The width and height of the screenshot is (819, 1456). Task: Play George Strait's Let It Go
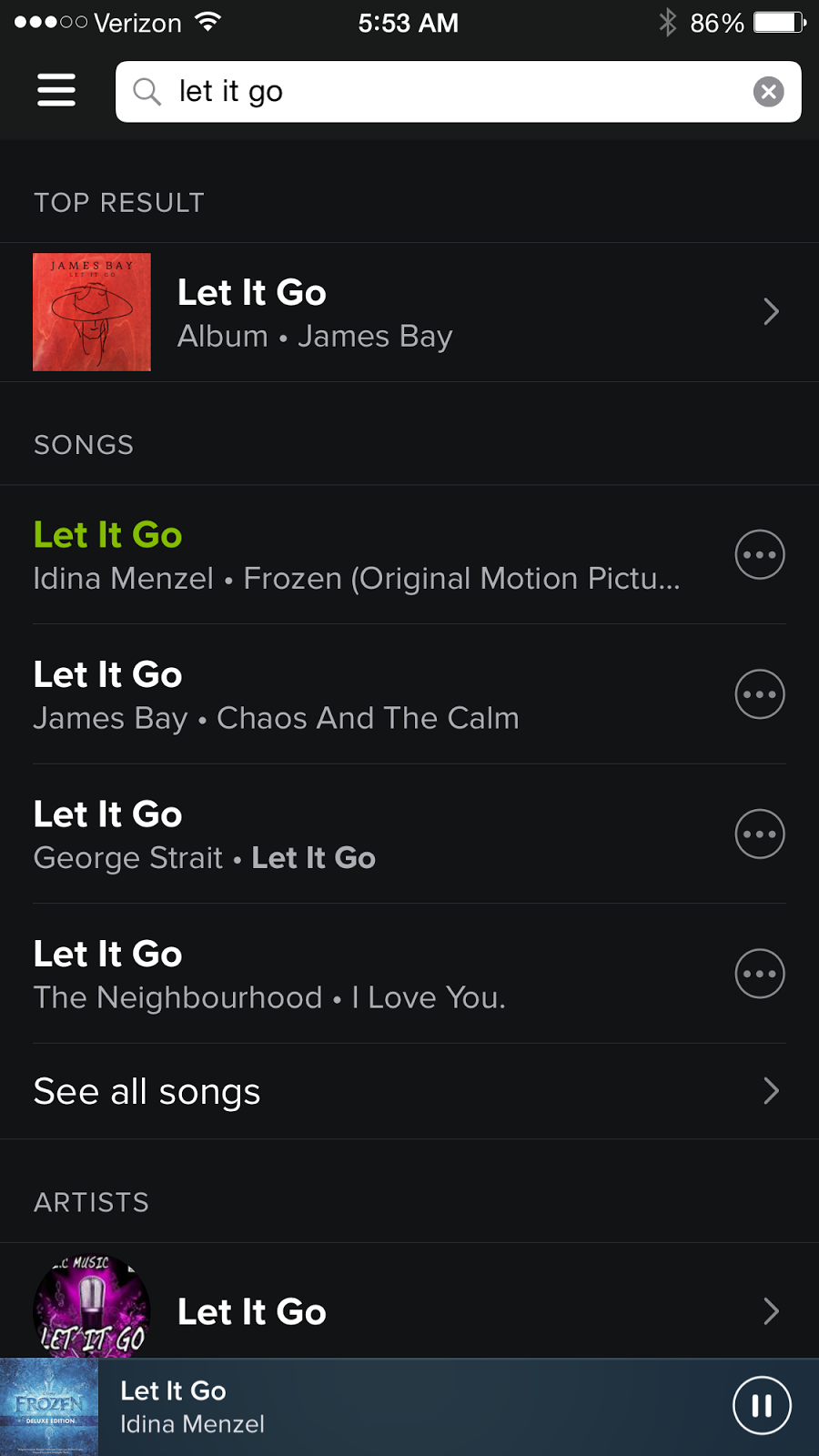(355, 834)
